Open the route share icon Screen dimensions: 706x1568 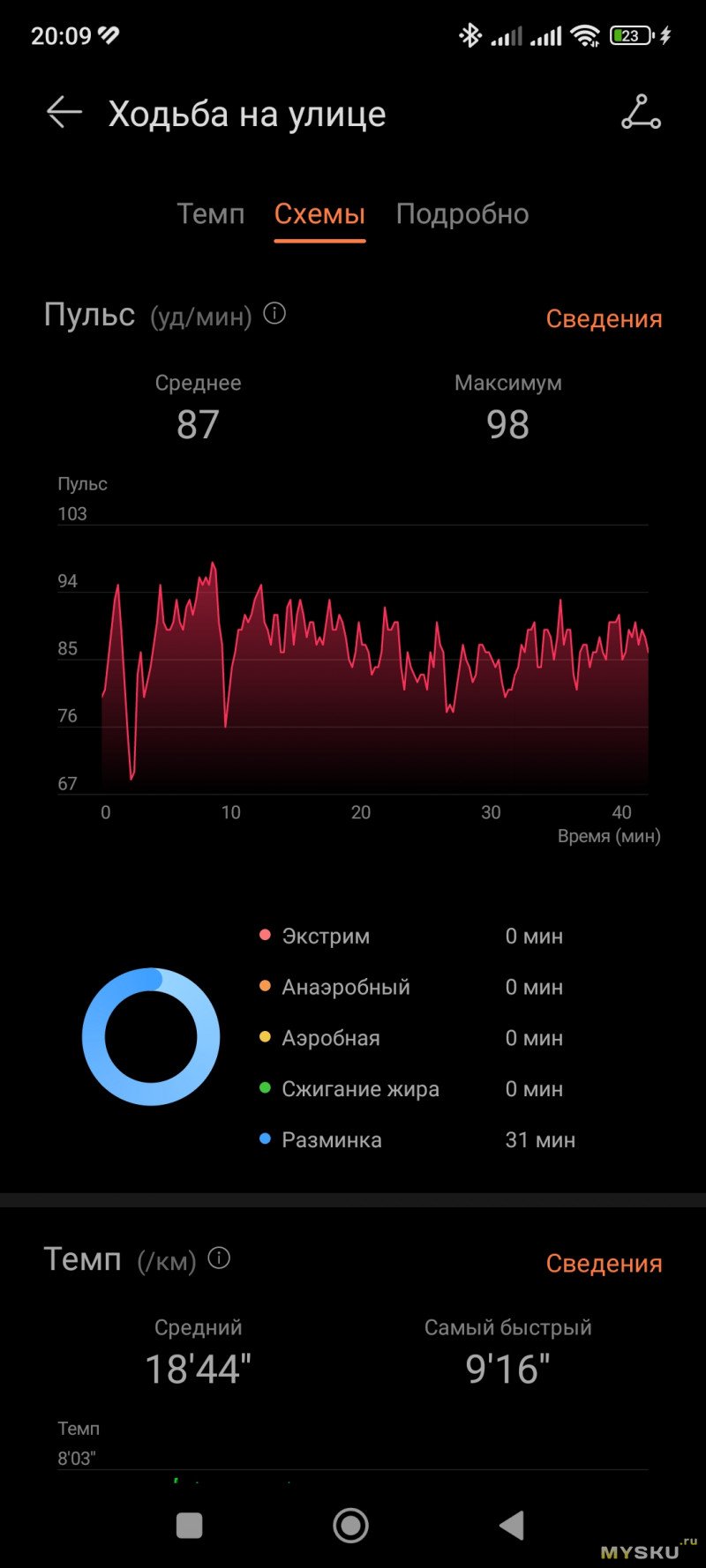[641, 113]
